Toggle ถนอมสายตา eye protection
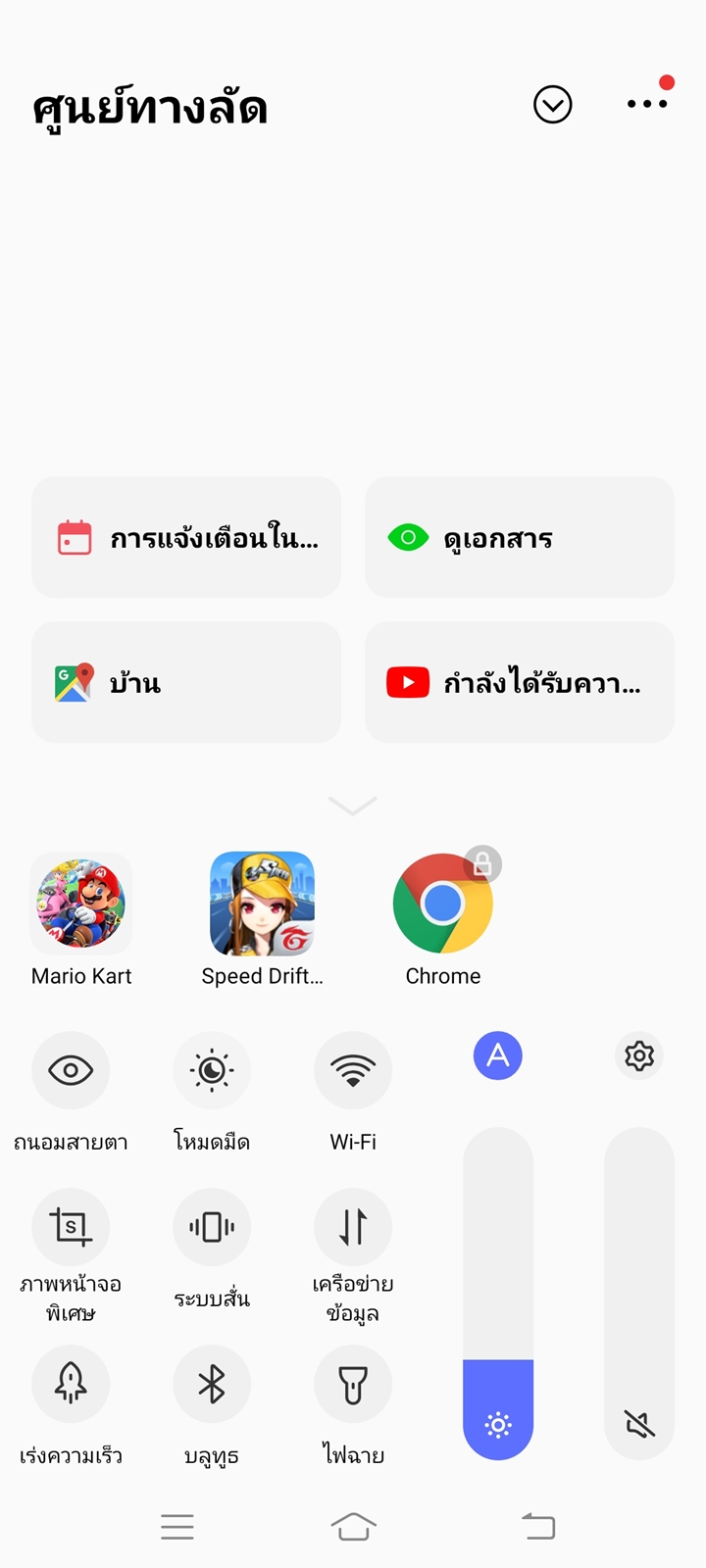This screenshot has height=1568, width=706. (71, 1070)
